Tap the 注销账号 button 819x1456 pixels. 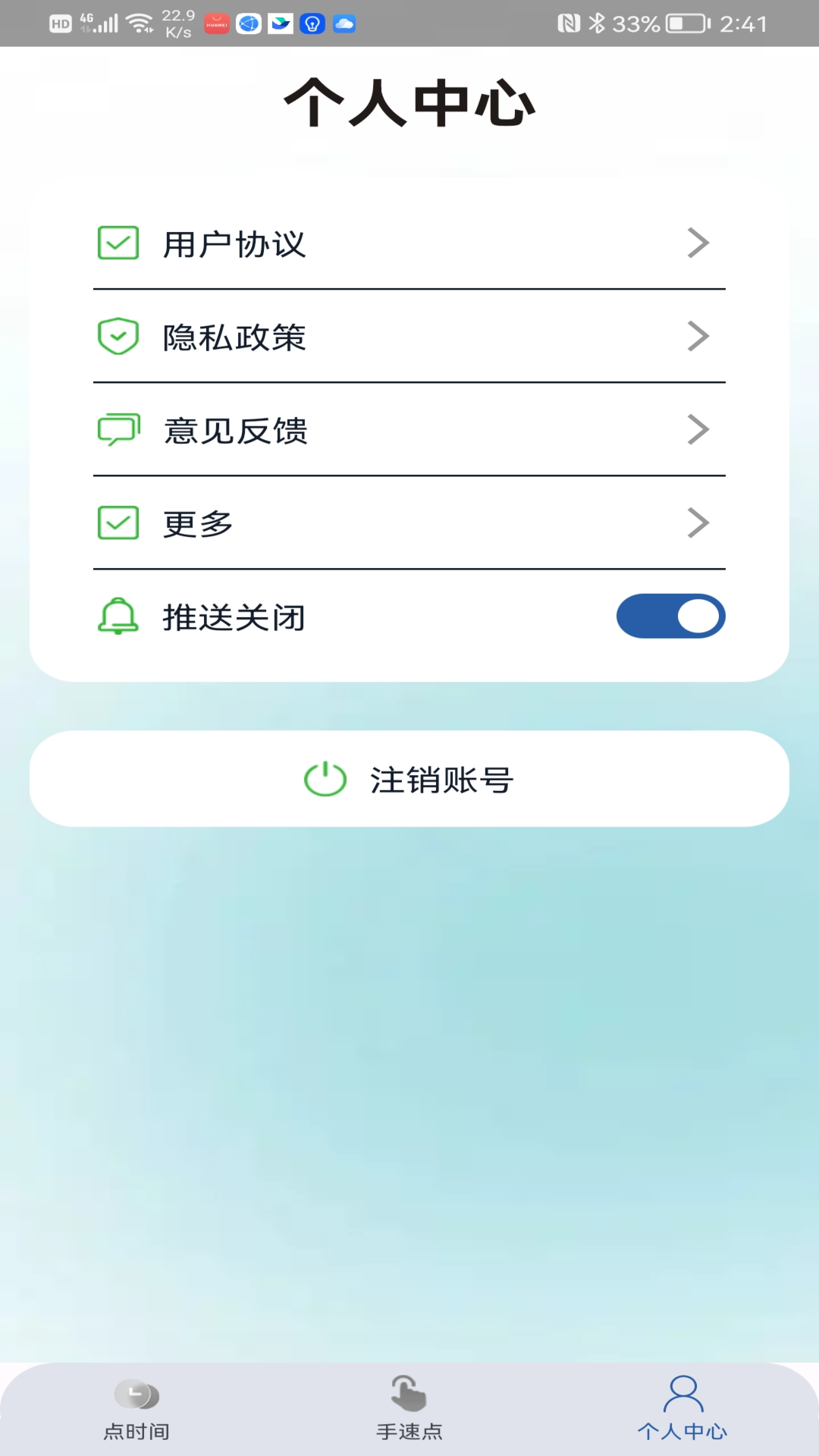[409, 779]
